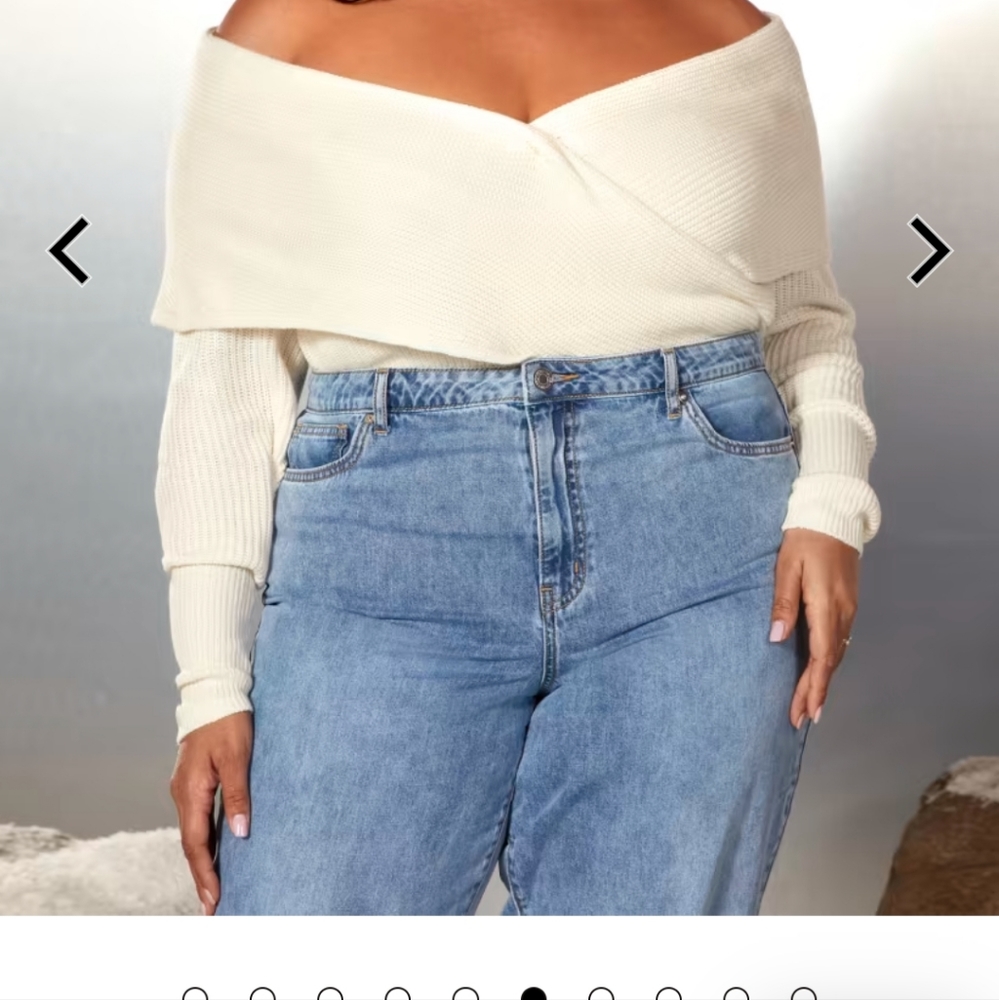Select the seventh pagination dot

(602, 992)
